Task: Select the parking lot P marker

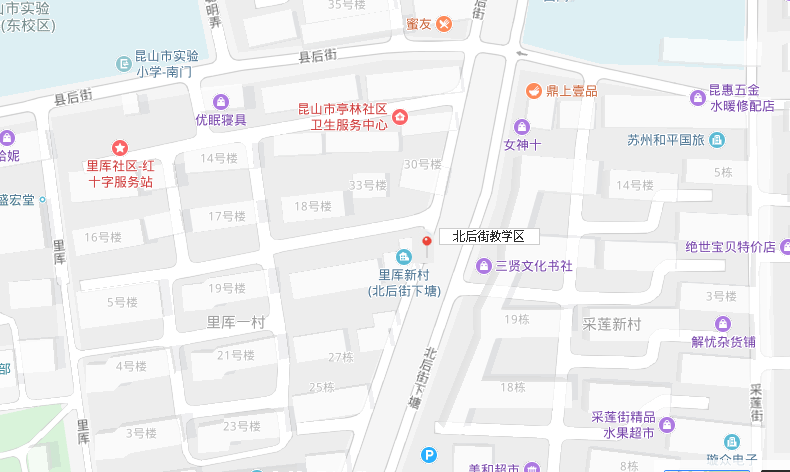Action: tap(429, 455)
